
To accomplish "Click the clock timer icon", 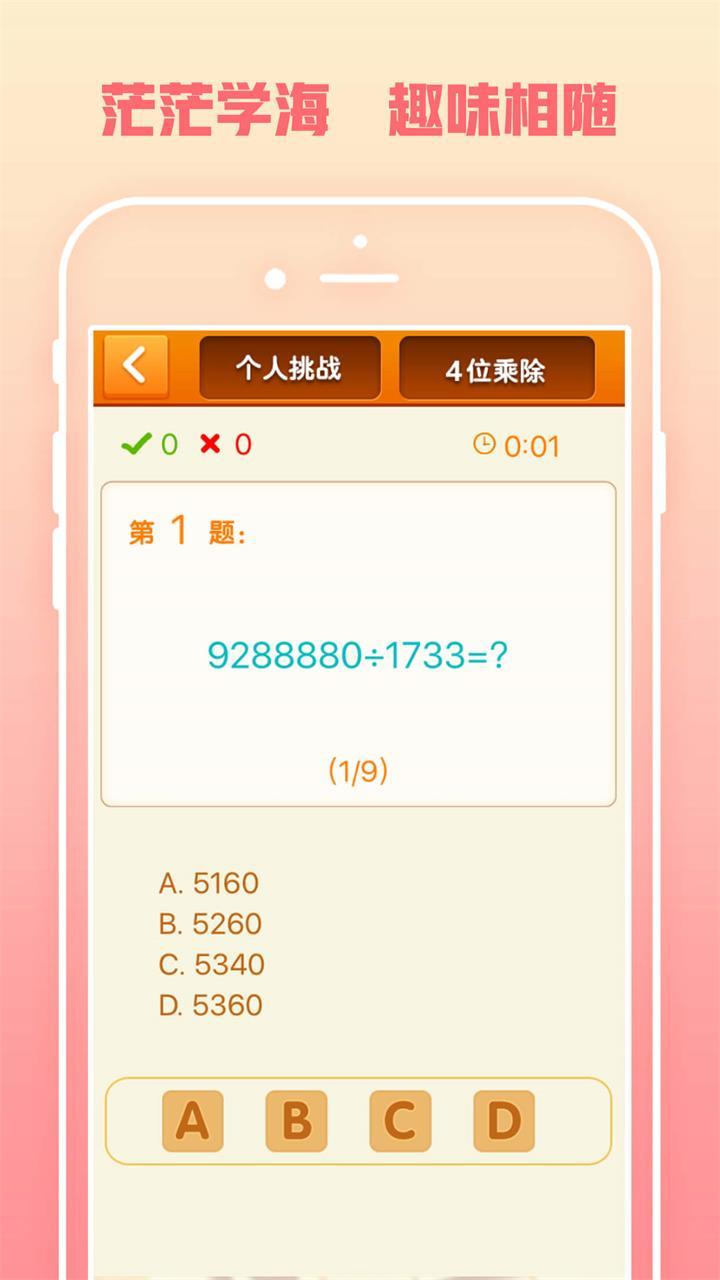I will tap(485, 445).
